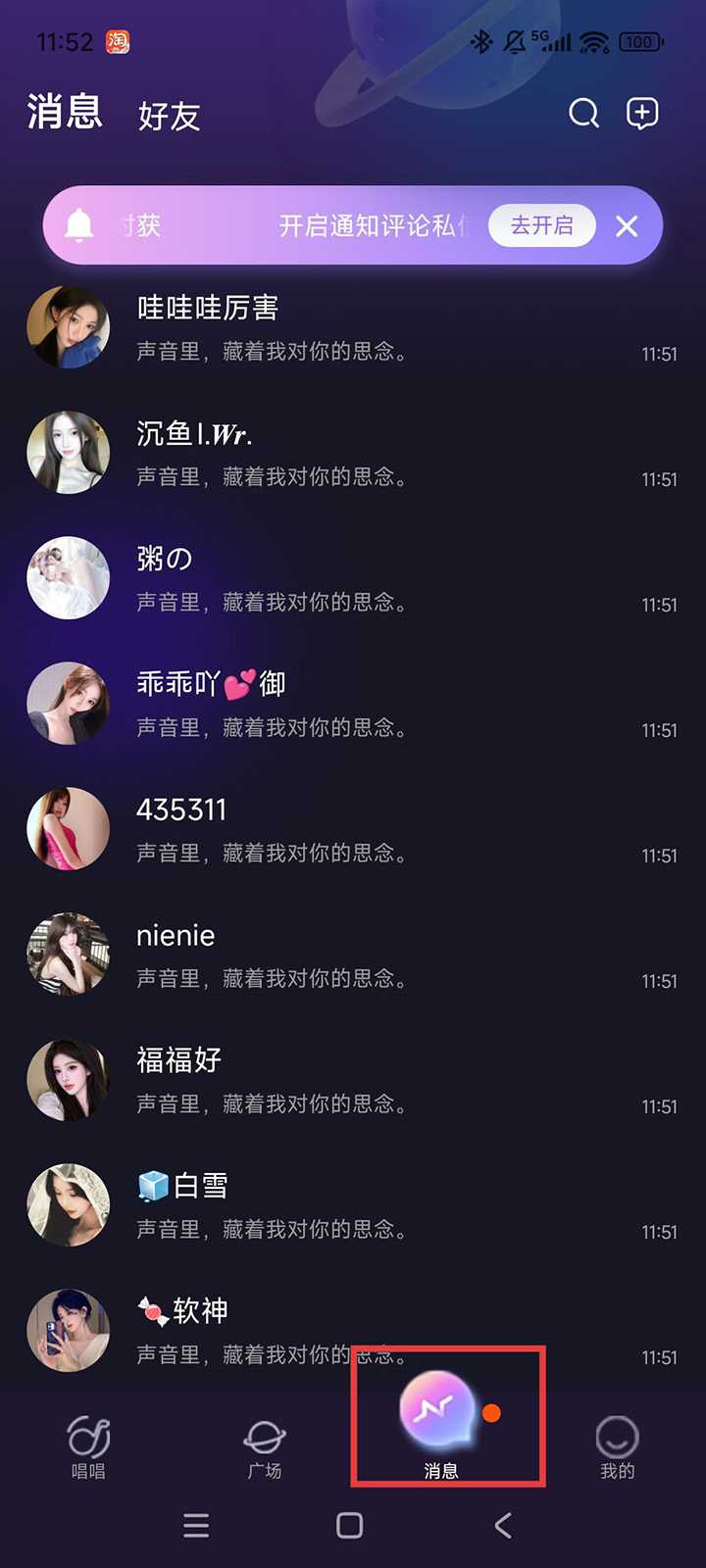Switch to the 好友 tab
706x1568 pixels.
click(x=169, y=117)
